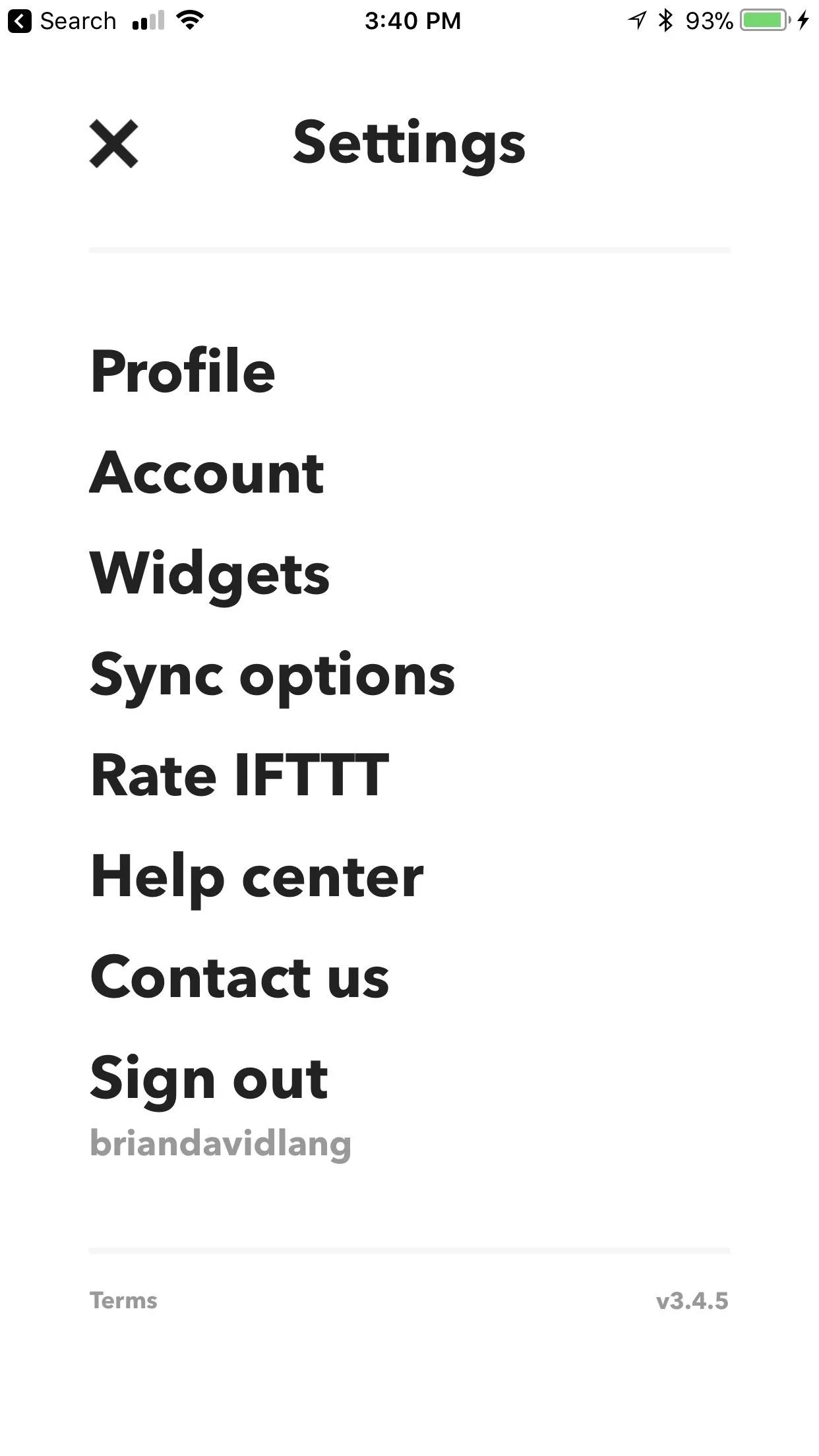
Task: Go to Account settings
Action: [x=207, y=472]
